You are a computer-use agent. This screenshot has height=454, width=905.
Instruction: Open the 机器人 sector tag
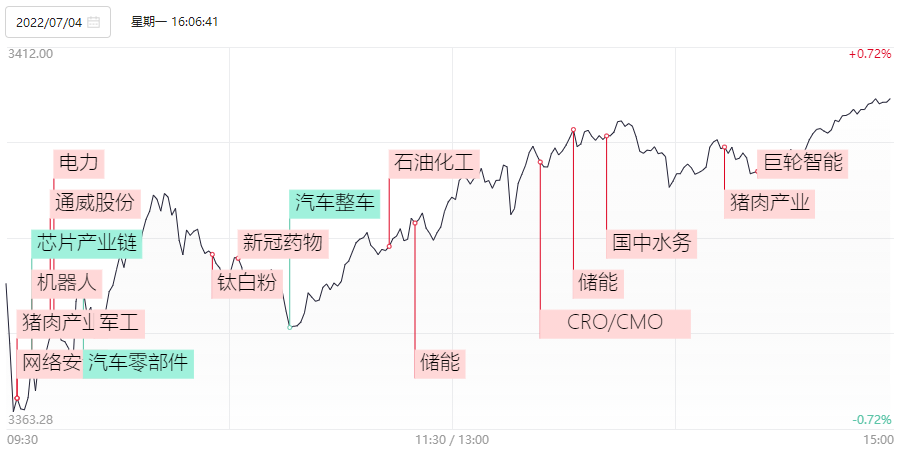pyautogui.click(x=66, y=283)
